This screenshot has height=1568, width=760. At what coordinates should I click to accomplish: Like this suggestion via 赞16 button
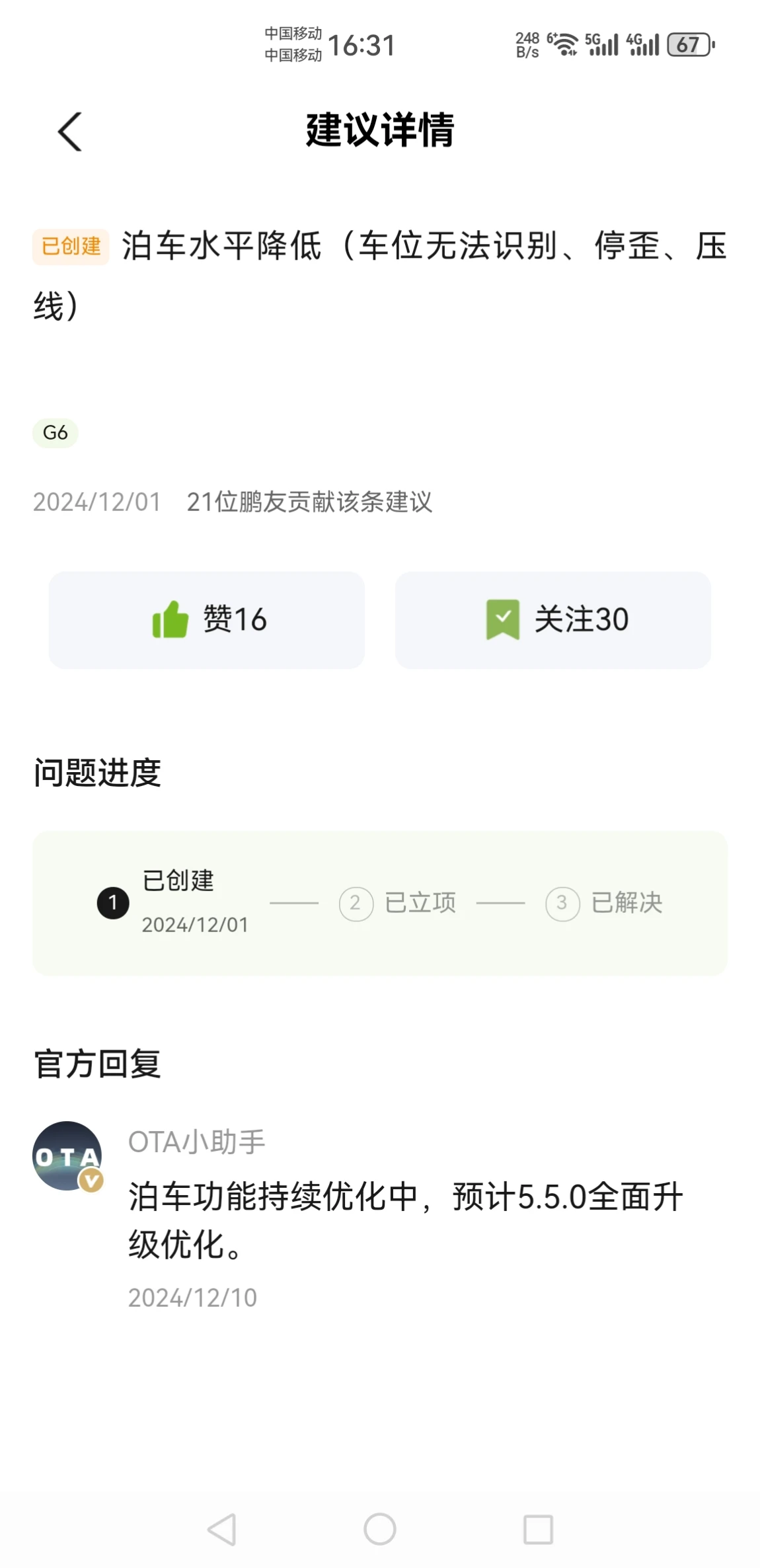[x=206, y=620]
